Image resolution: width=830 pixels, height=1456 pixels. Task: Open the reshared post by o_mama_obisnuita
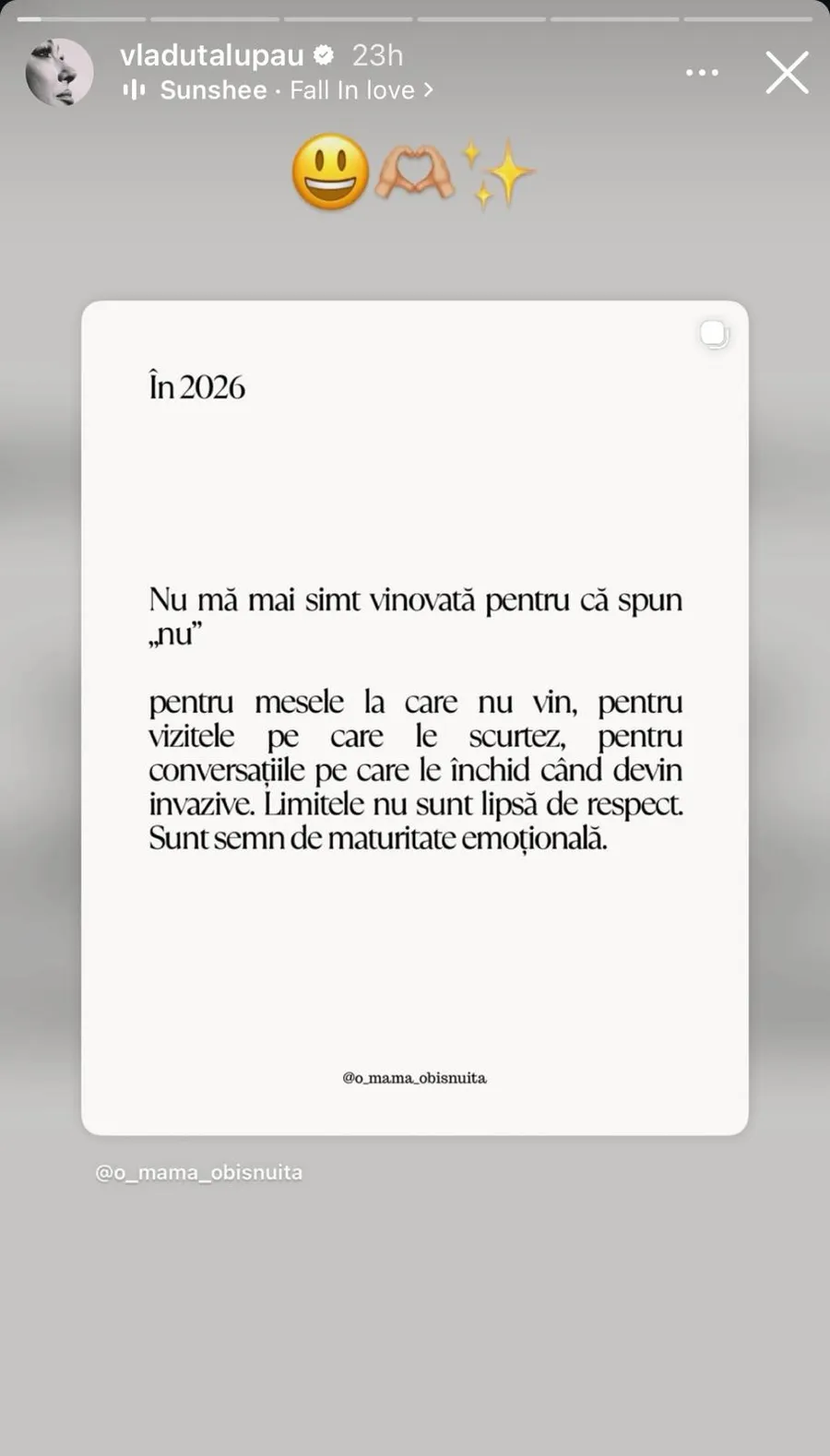coord(415,717)
